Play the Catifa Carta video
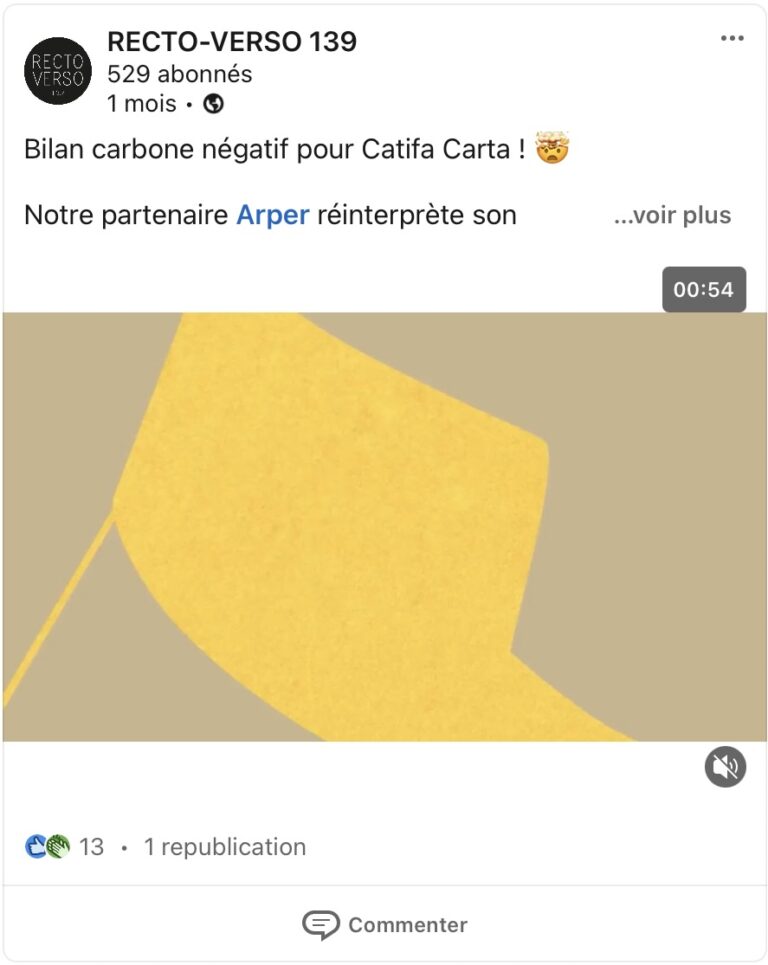The height and width of the screenshot is (965, 768). 384,527
